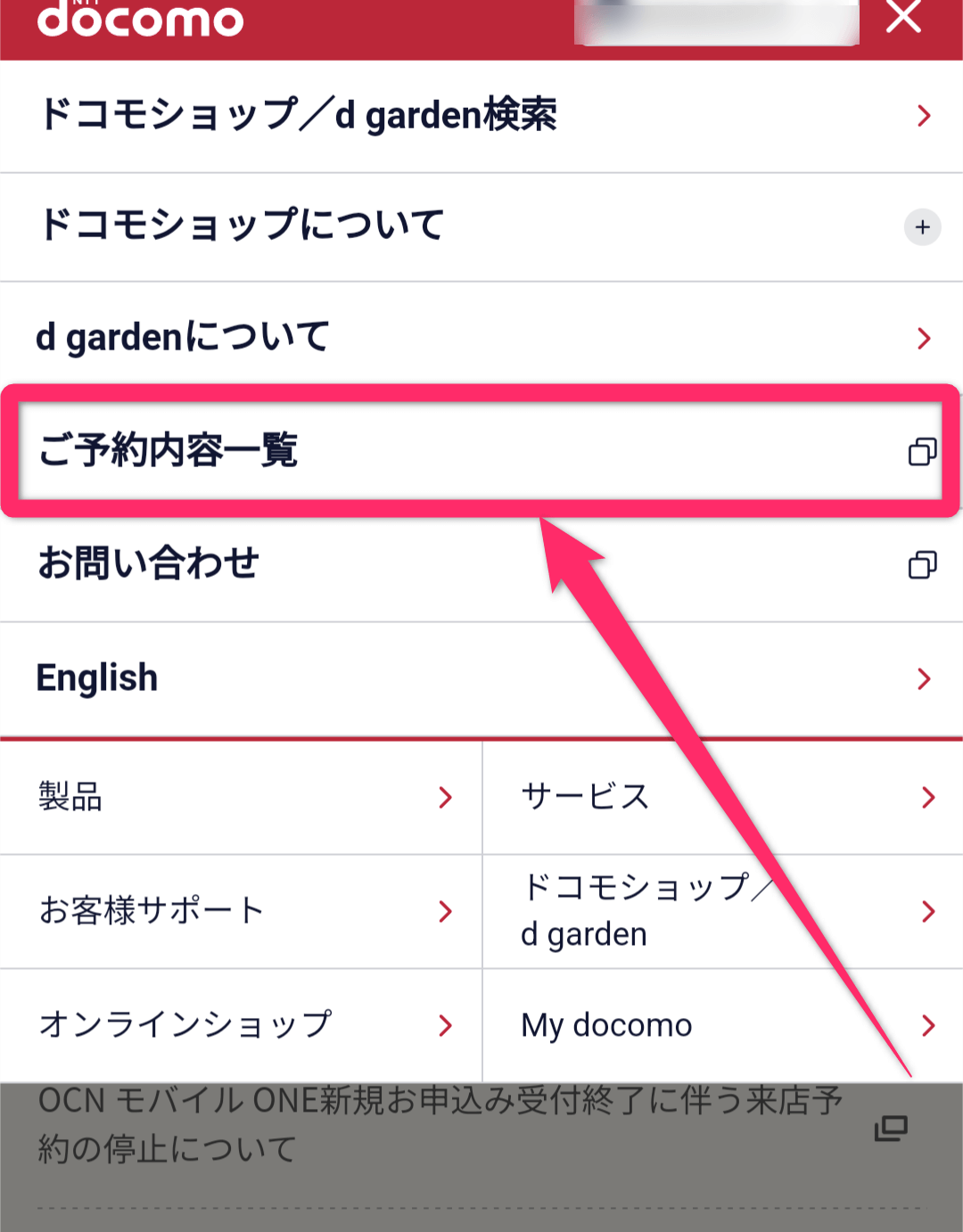Image resolution: width=963 pixels, height=1232 pixels.
Task: Open お問い合わせ contact page
Action: point(481,564)
